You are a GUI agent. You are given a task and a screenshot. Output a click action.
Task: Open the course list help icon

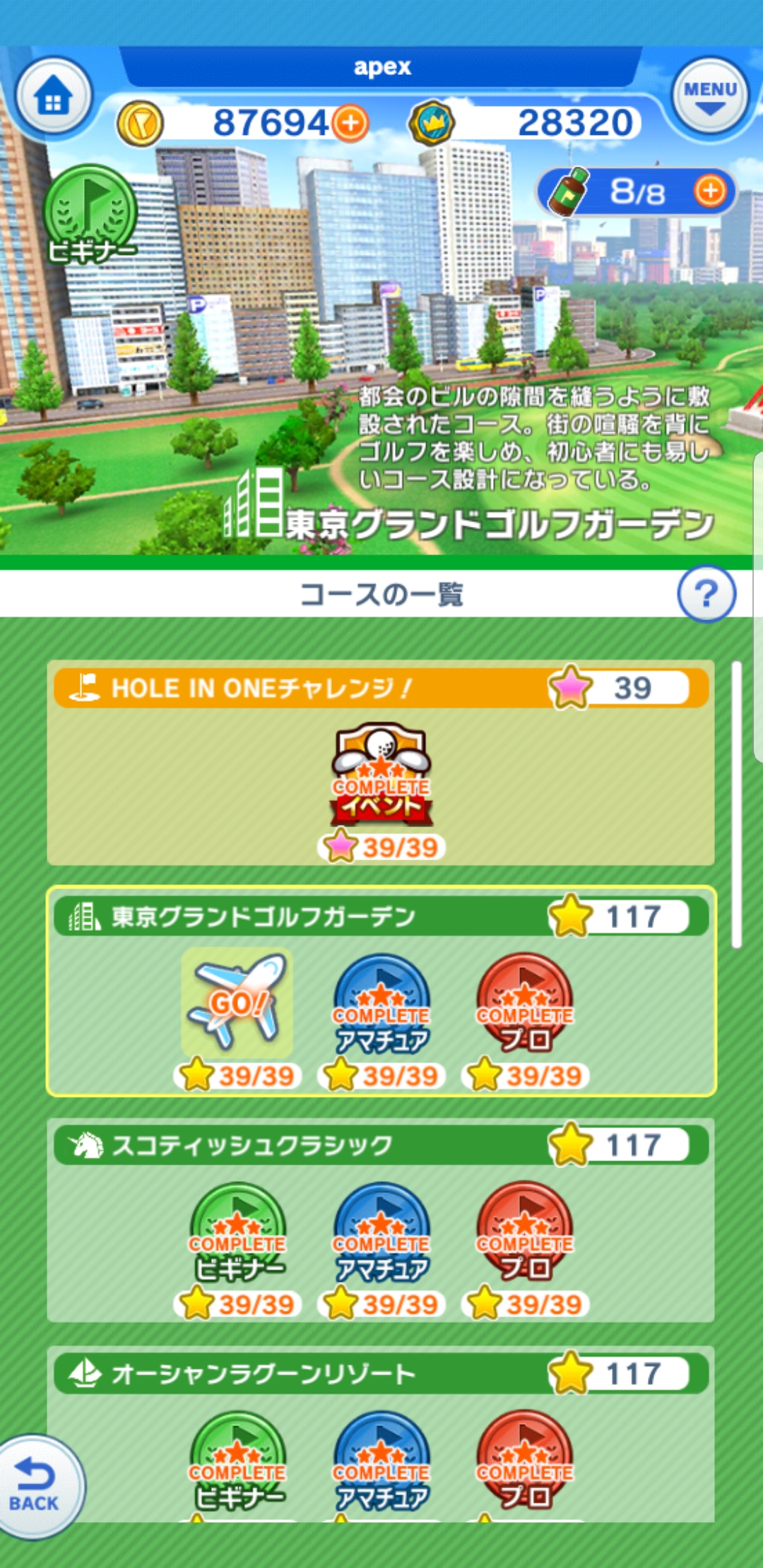[x=706, y=594]
